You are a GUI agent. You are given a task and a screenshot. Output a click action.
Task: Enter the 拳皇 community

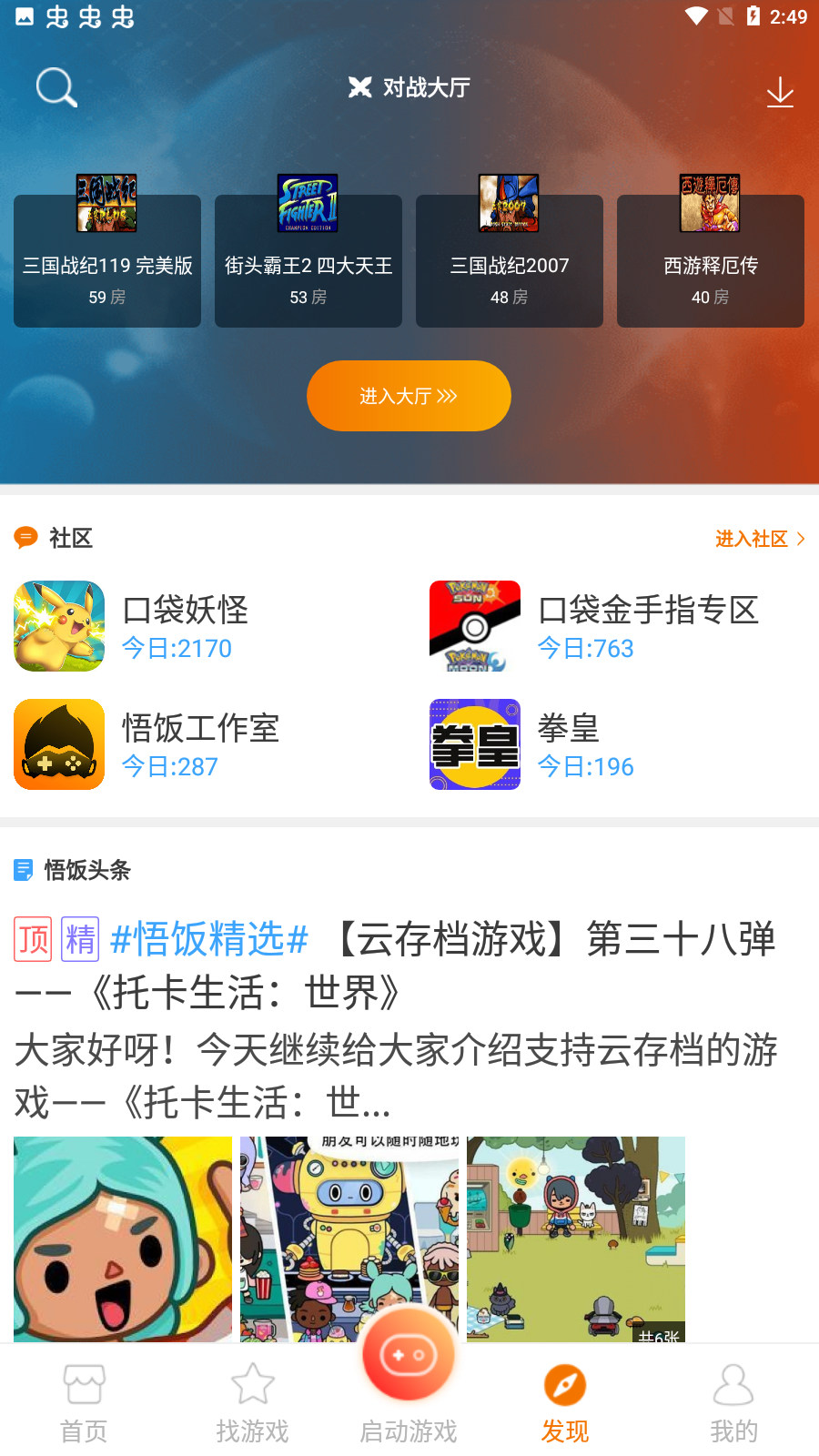pos(569,744)
